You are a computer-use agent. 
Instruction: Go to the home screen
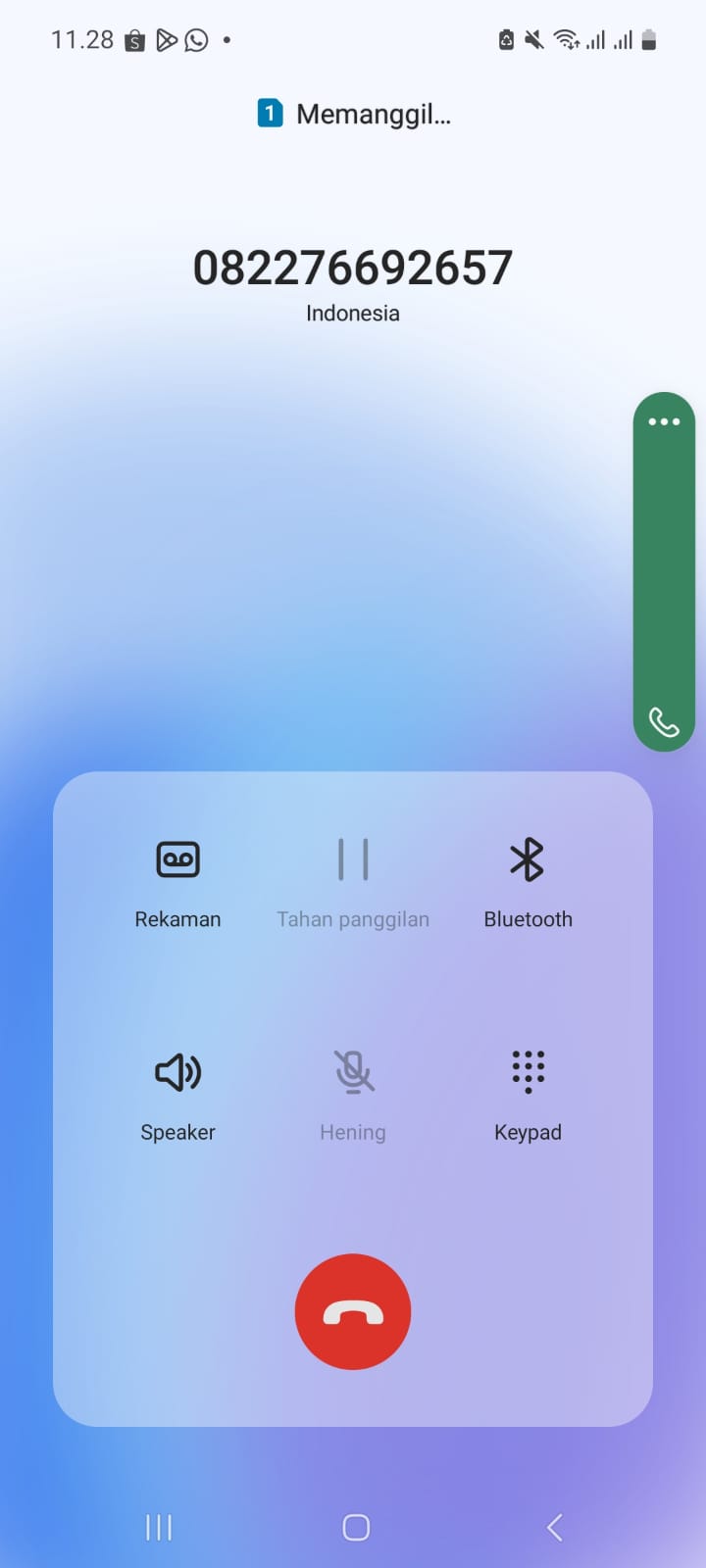coord(356,1527)
